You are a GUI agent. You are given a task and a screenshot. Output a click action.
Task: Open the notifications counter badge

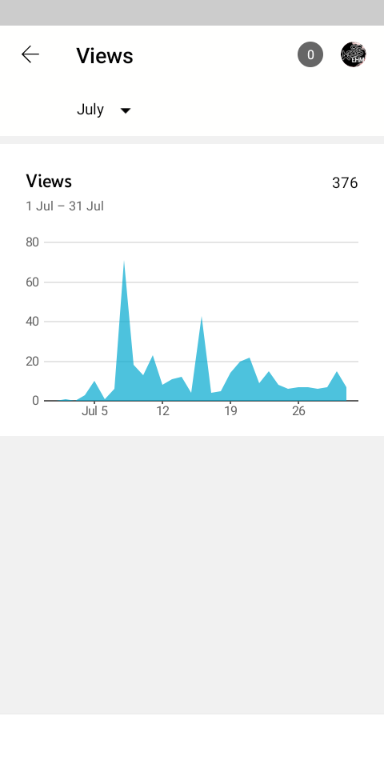[x=310, y=54]
